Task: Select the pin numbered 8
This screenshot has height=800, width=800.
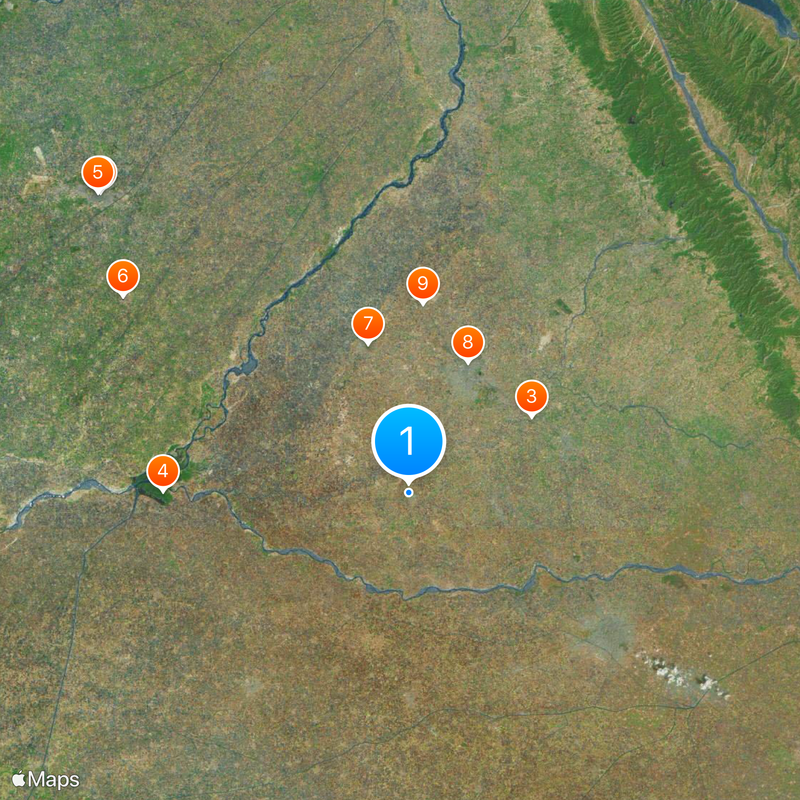Action: (x=467, y=343)
